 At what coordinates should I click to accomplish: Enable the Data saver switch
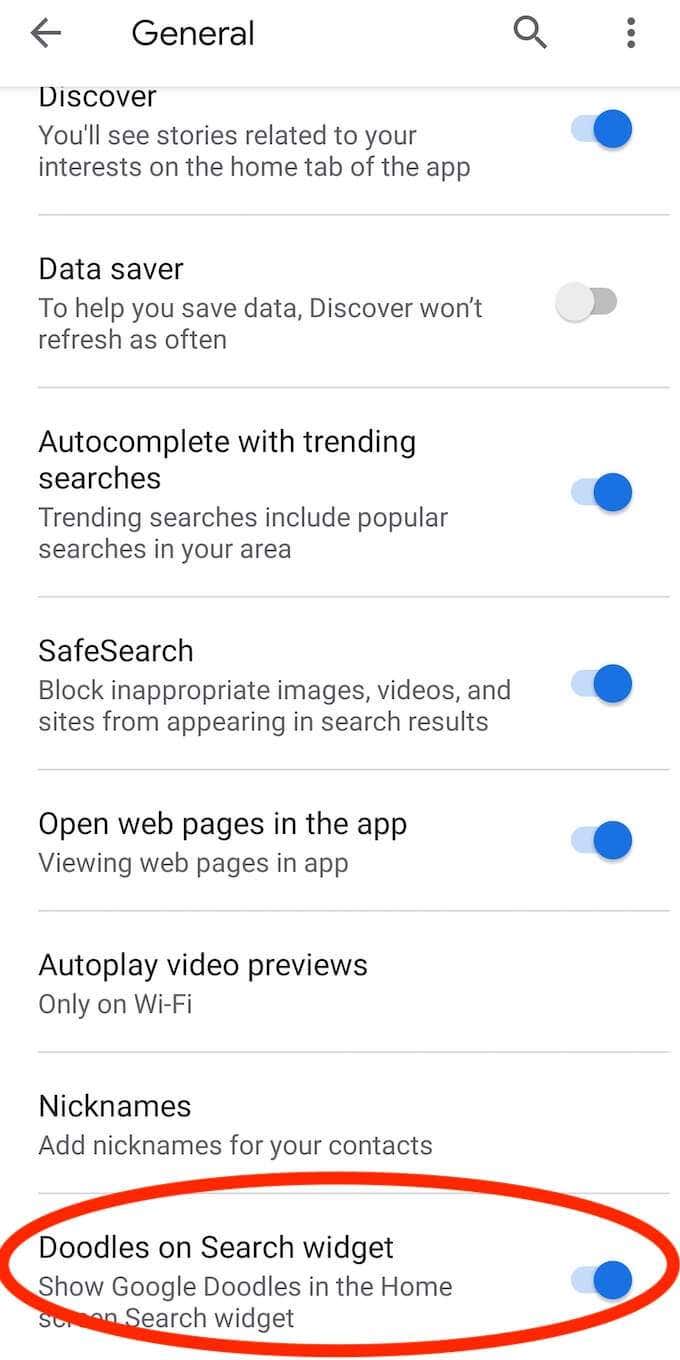coord(588,303)
